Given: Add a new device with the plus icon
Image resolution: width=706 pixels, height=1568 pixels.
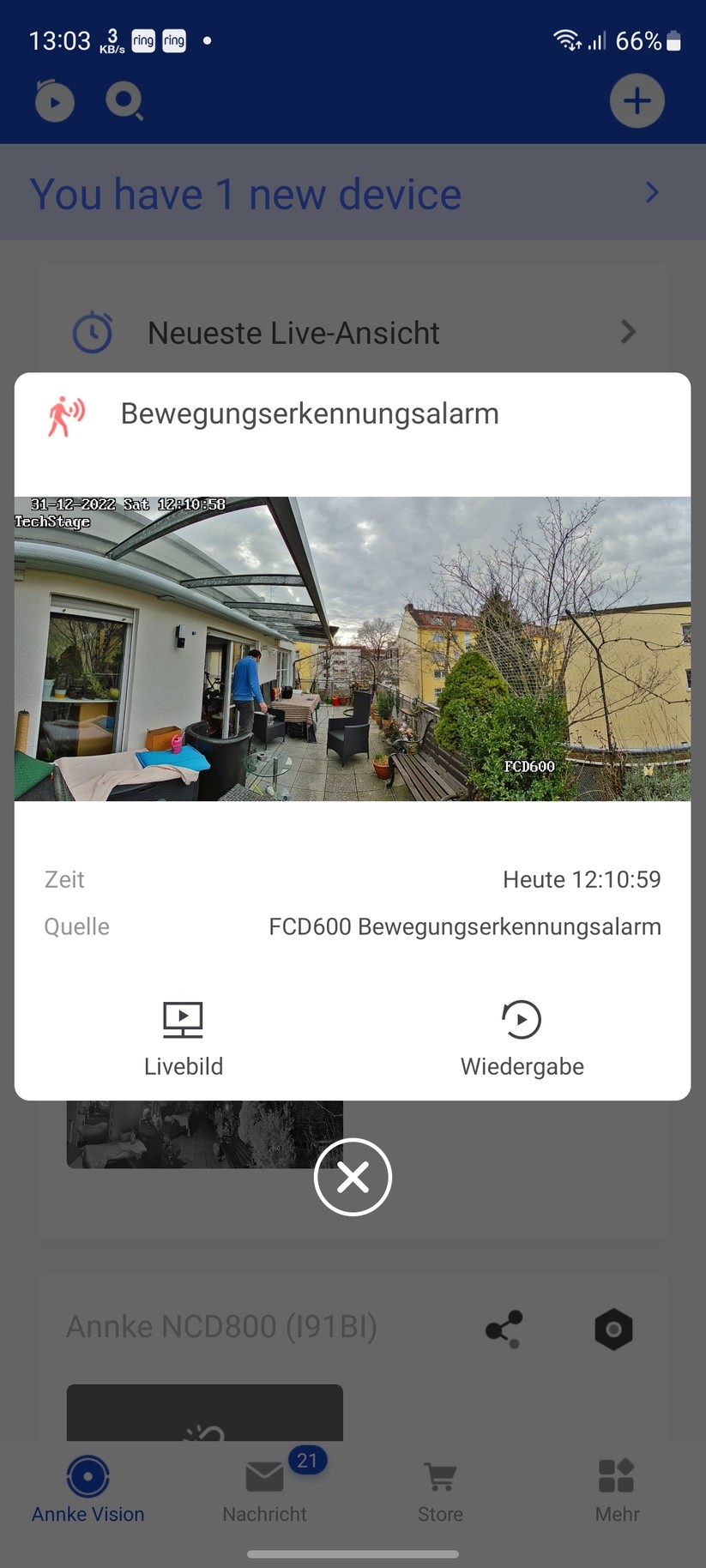Looking at the screenshot, I should click(x=637, y=100).
